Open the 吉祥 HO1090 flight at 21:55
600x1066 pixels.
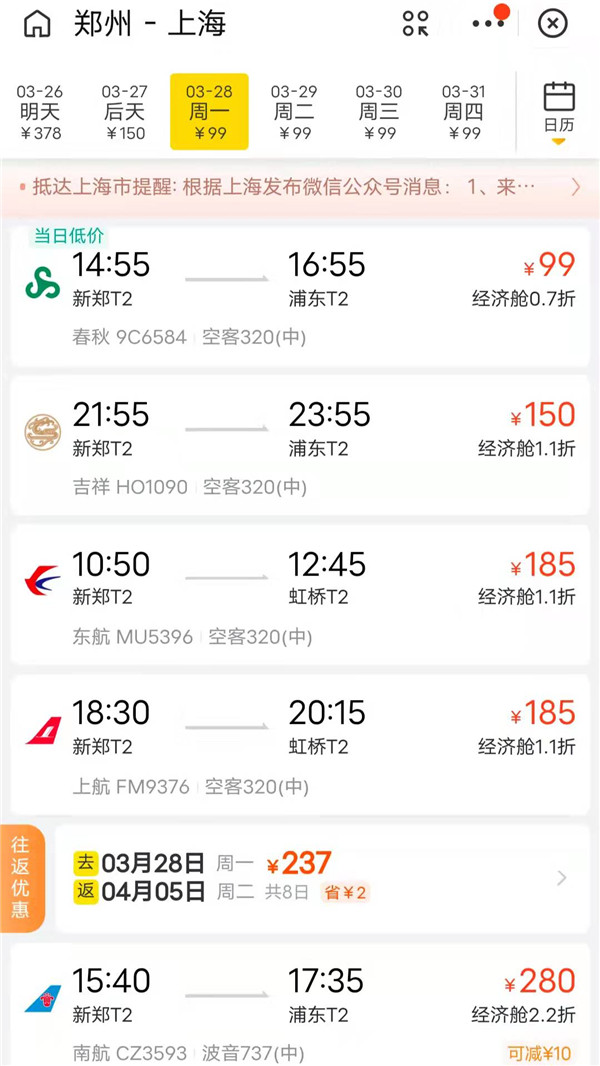[x=300, y=446]
